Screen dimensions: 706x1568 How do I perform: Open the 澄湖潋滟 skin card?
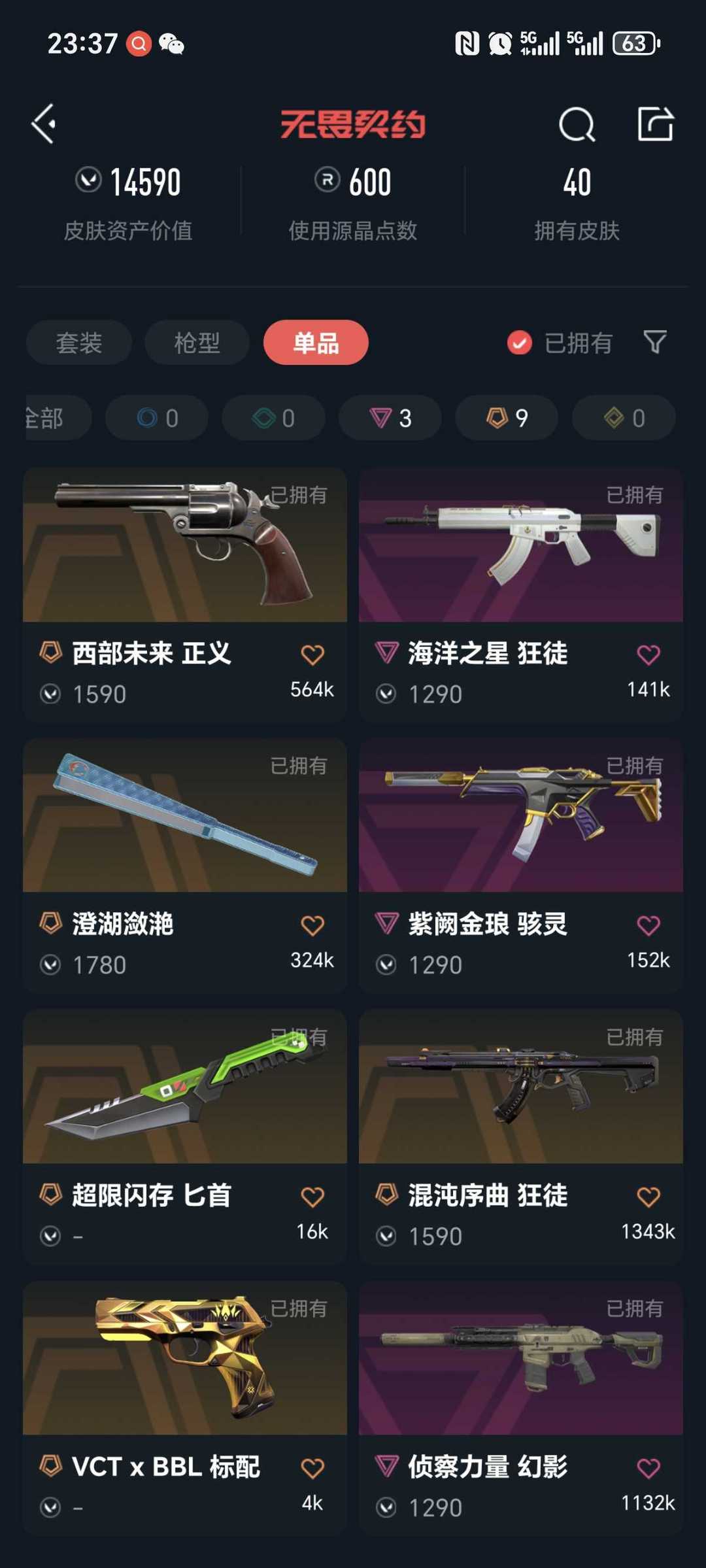coord(185,865)
